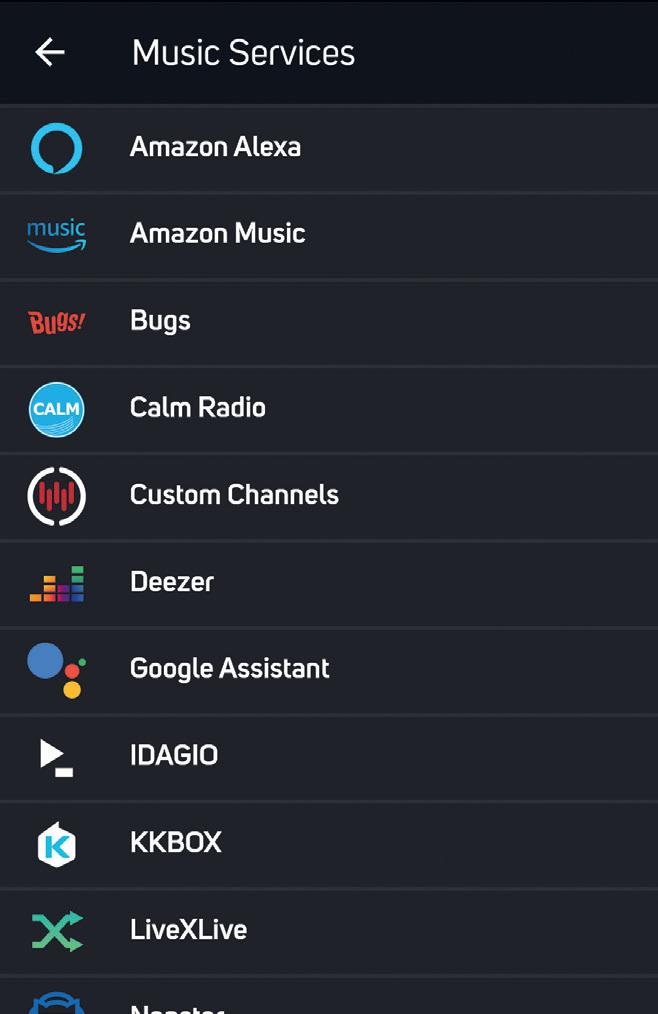Select the Deezer service
Screen dimensions: 658x1014
click(172, 582)
